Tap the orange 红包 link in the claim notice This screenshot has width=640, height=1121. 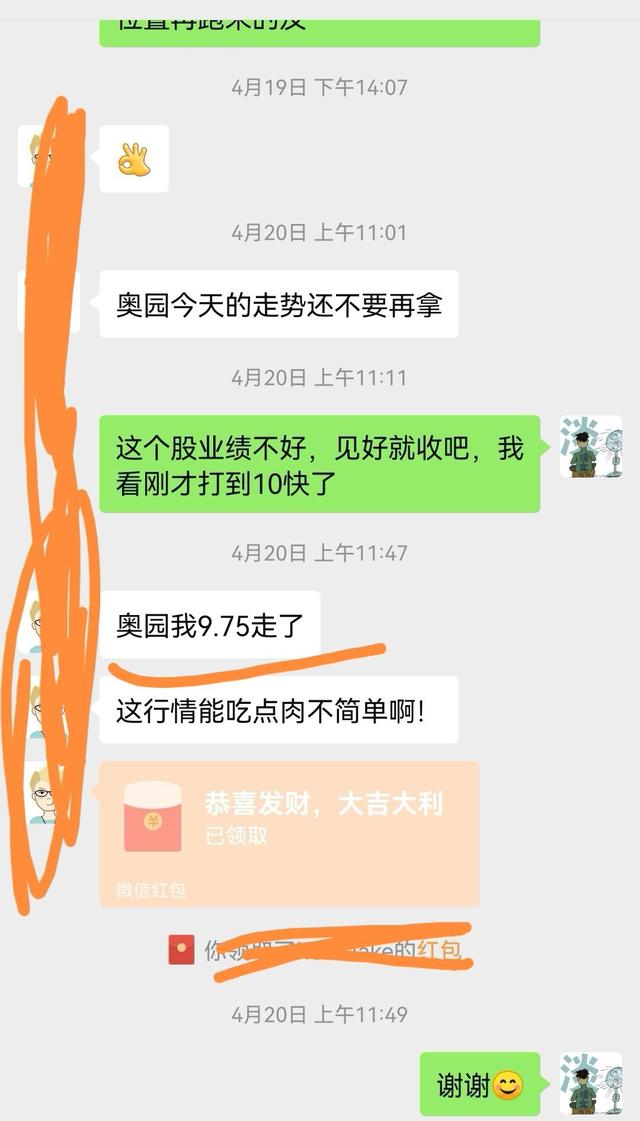tap(440, 949)
